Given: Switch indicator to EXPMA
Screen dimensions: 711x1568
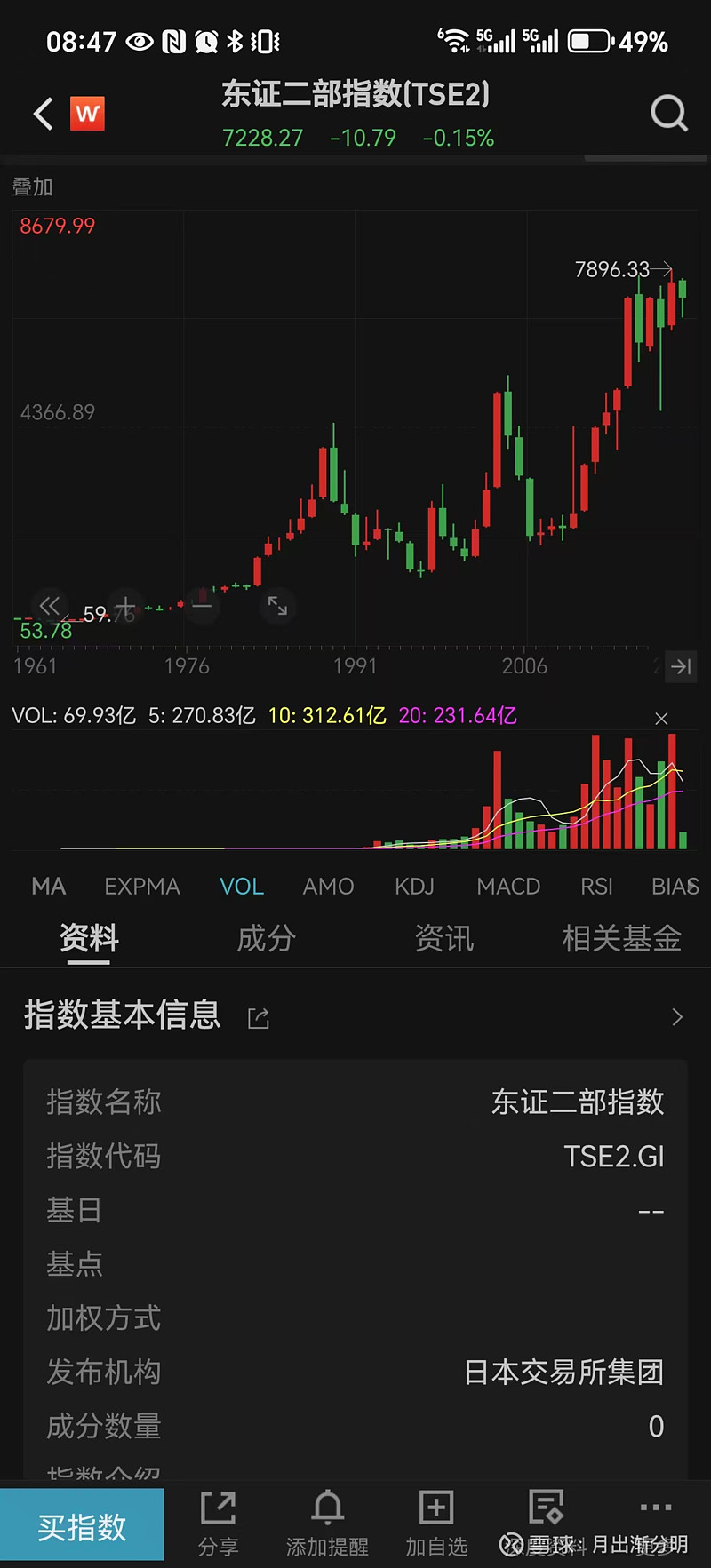Looking at the screenshot, I should pyautogui.click(x=142, y=886).
